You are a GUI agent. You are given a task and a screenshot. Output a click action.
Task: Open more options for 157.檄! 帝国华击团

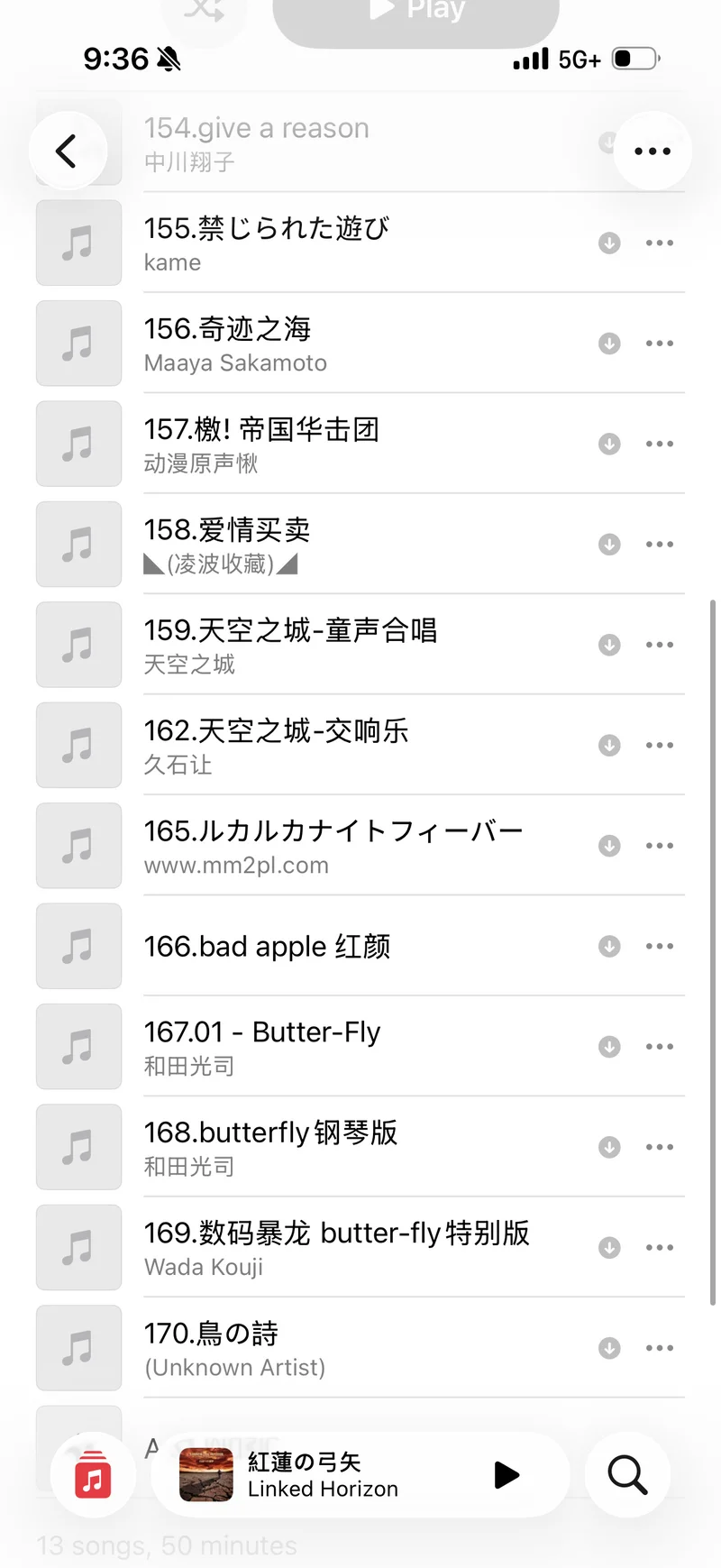[660, 444]
